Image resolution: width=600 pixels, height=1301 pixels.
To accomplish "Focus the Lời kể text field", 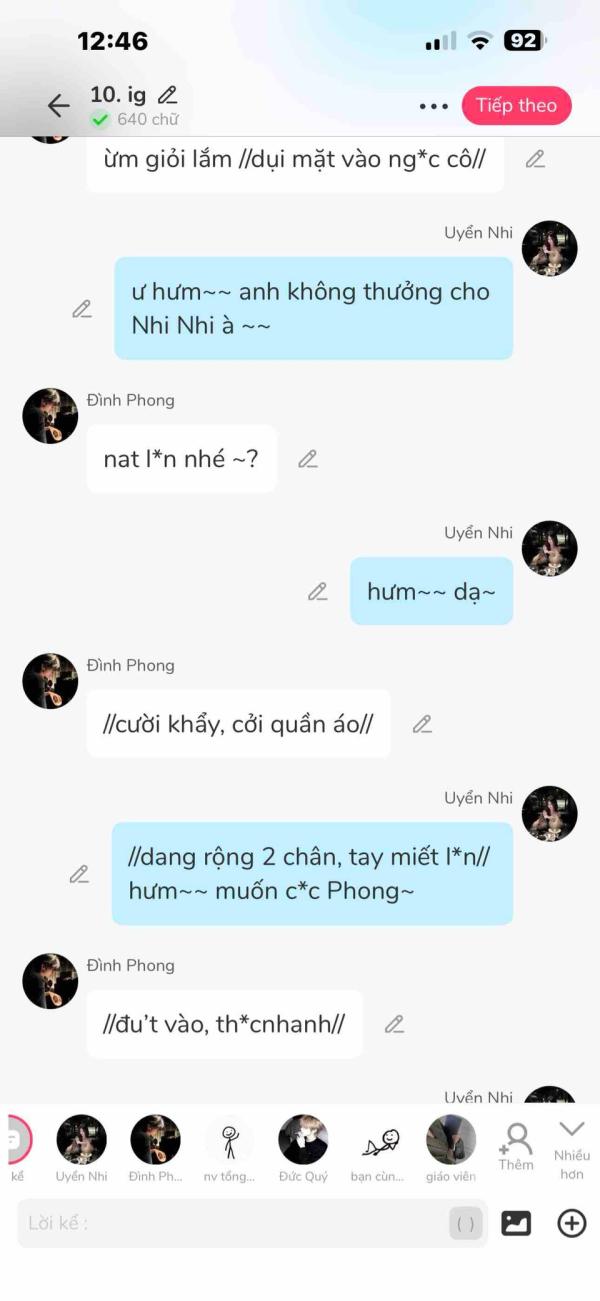I will tap(230, 1223).
